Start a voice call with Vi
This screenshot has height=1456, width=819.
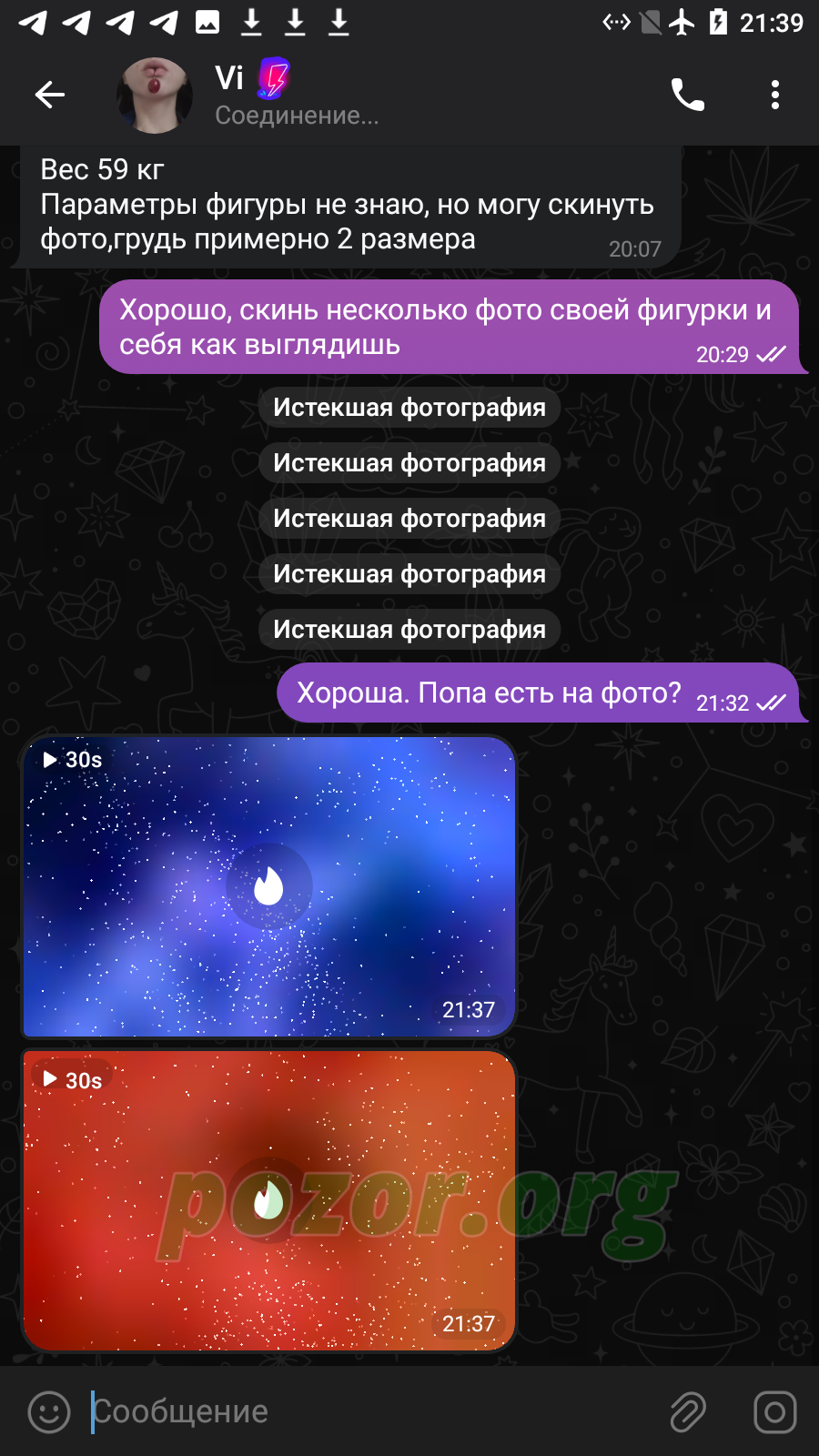(688, 95)
